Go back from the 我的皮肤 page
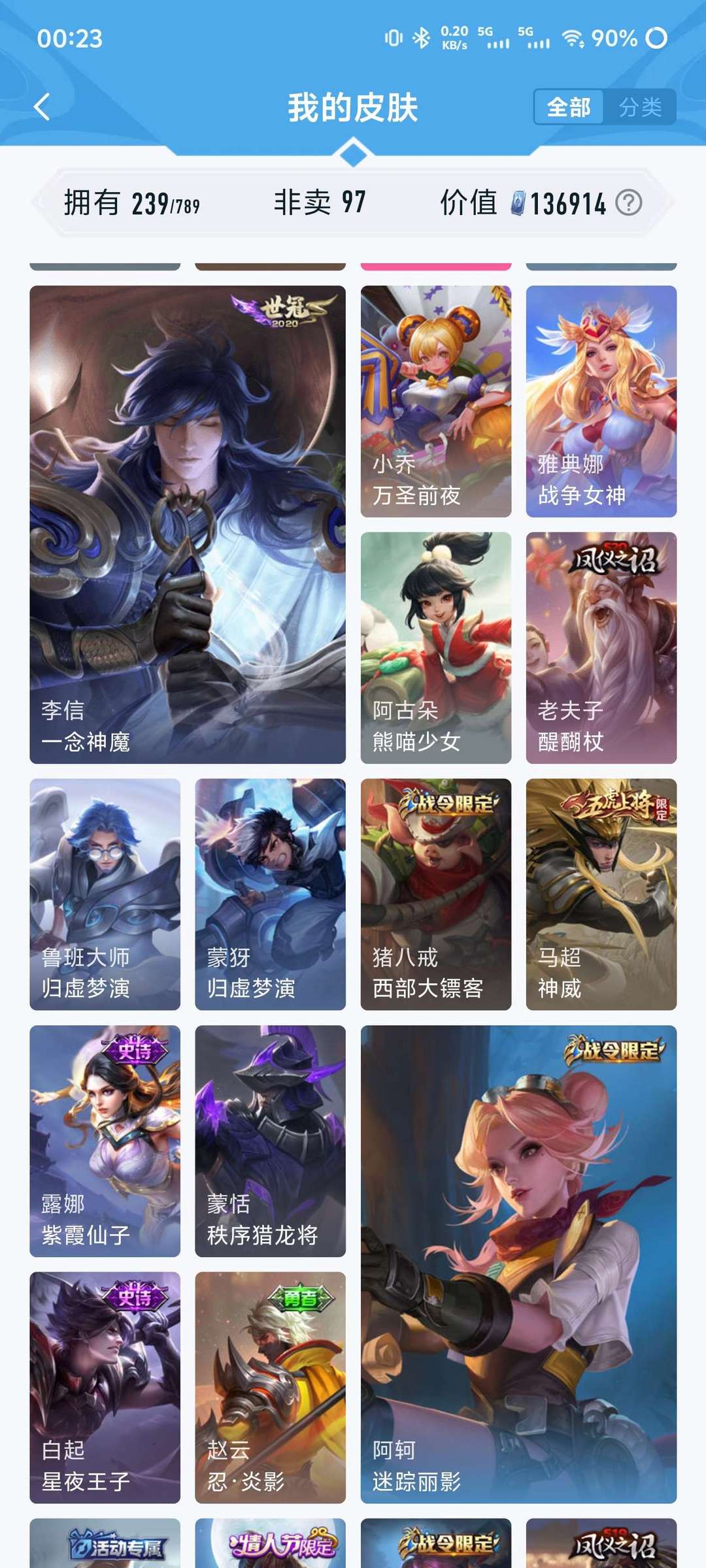706x1568 pixels. pyautogui.click(x=42, y=107)
